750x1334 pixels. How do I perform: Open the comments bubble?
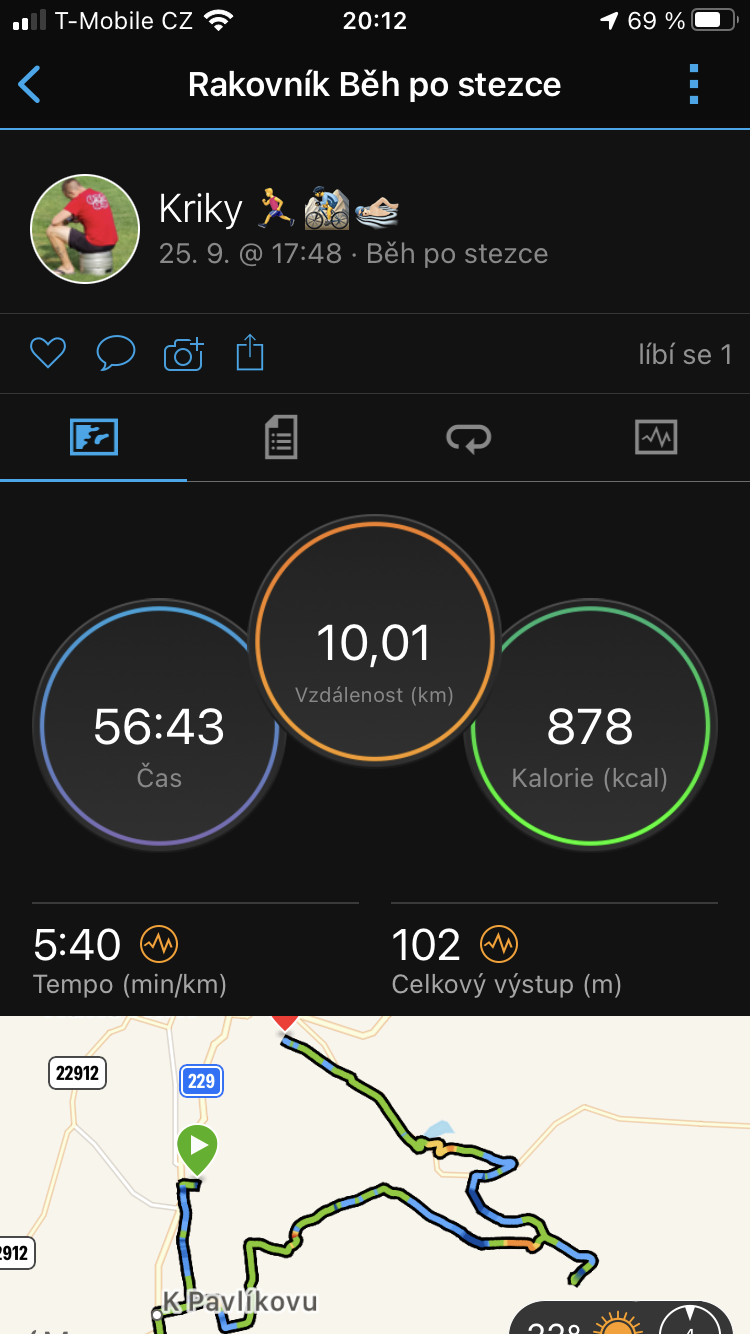click(115, 353)
